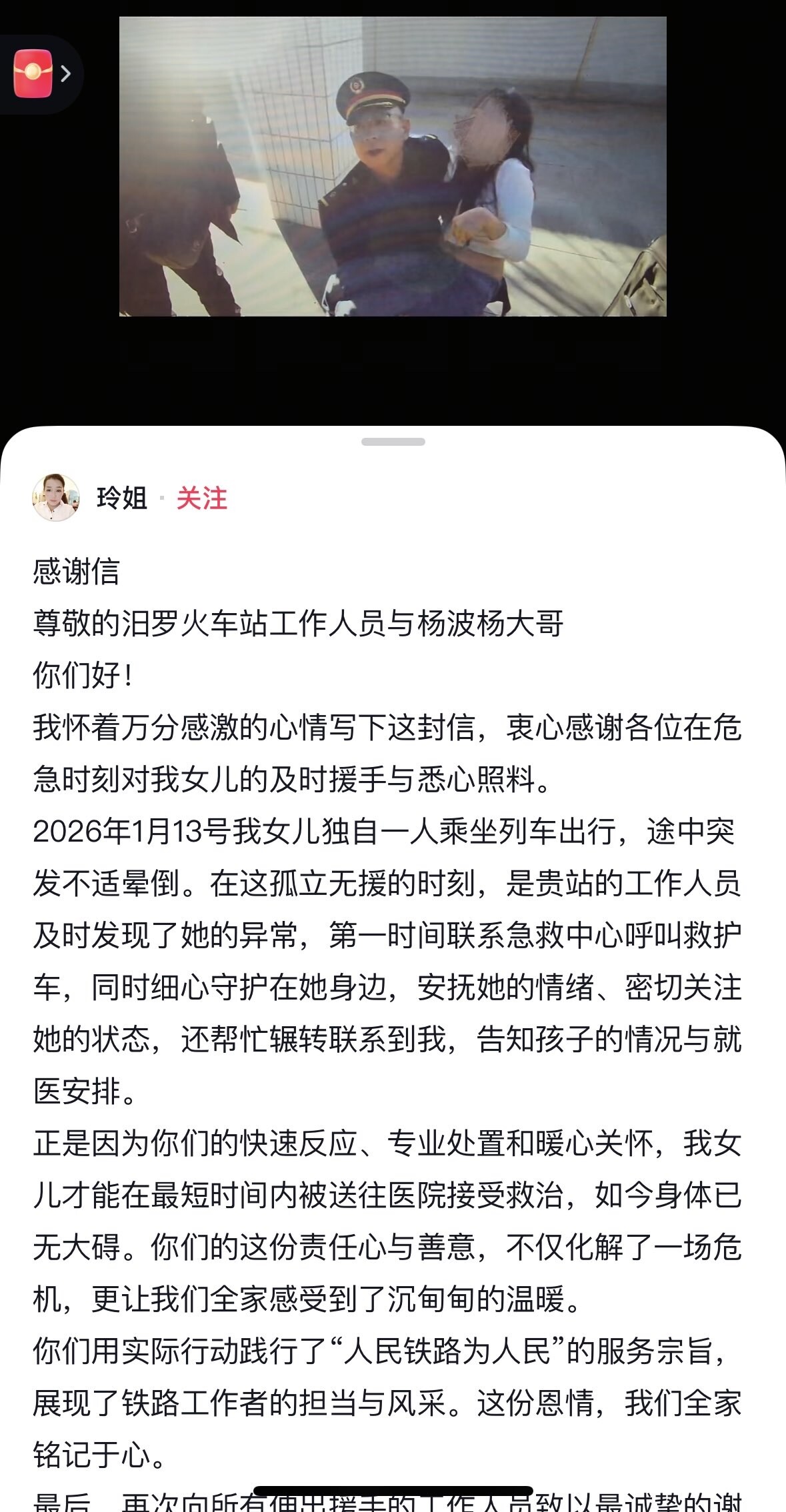The height and width of the screenshot is (1512, 786).
Task: Open the red envelope widget
Action: tap(35, 73)
